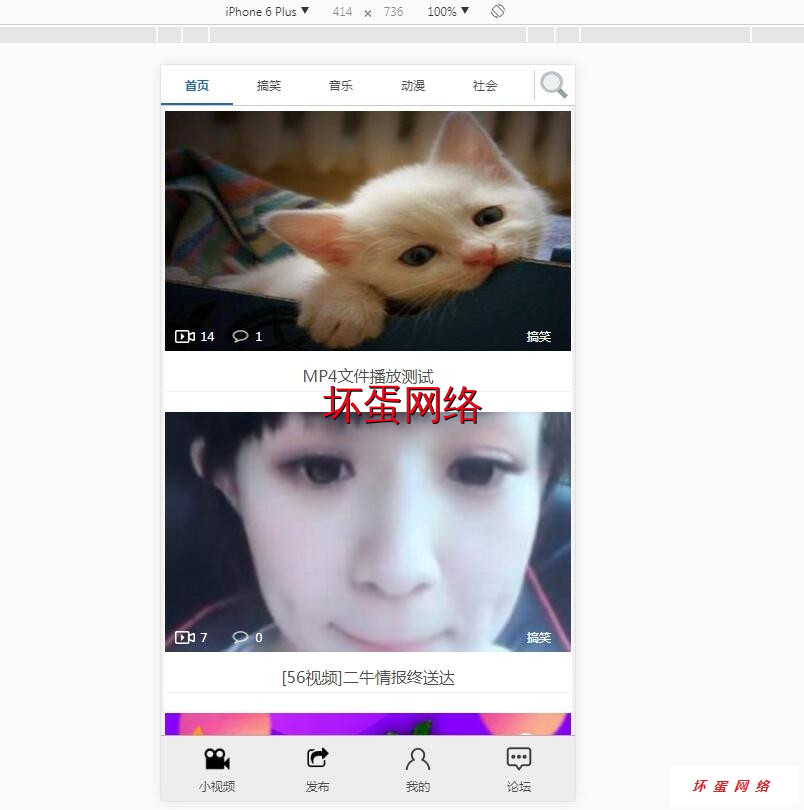Viewport: 804px width, 810px height.
Task: Open the 100% zoom dropdown
Action: (x=447, y=12)
